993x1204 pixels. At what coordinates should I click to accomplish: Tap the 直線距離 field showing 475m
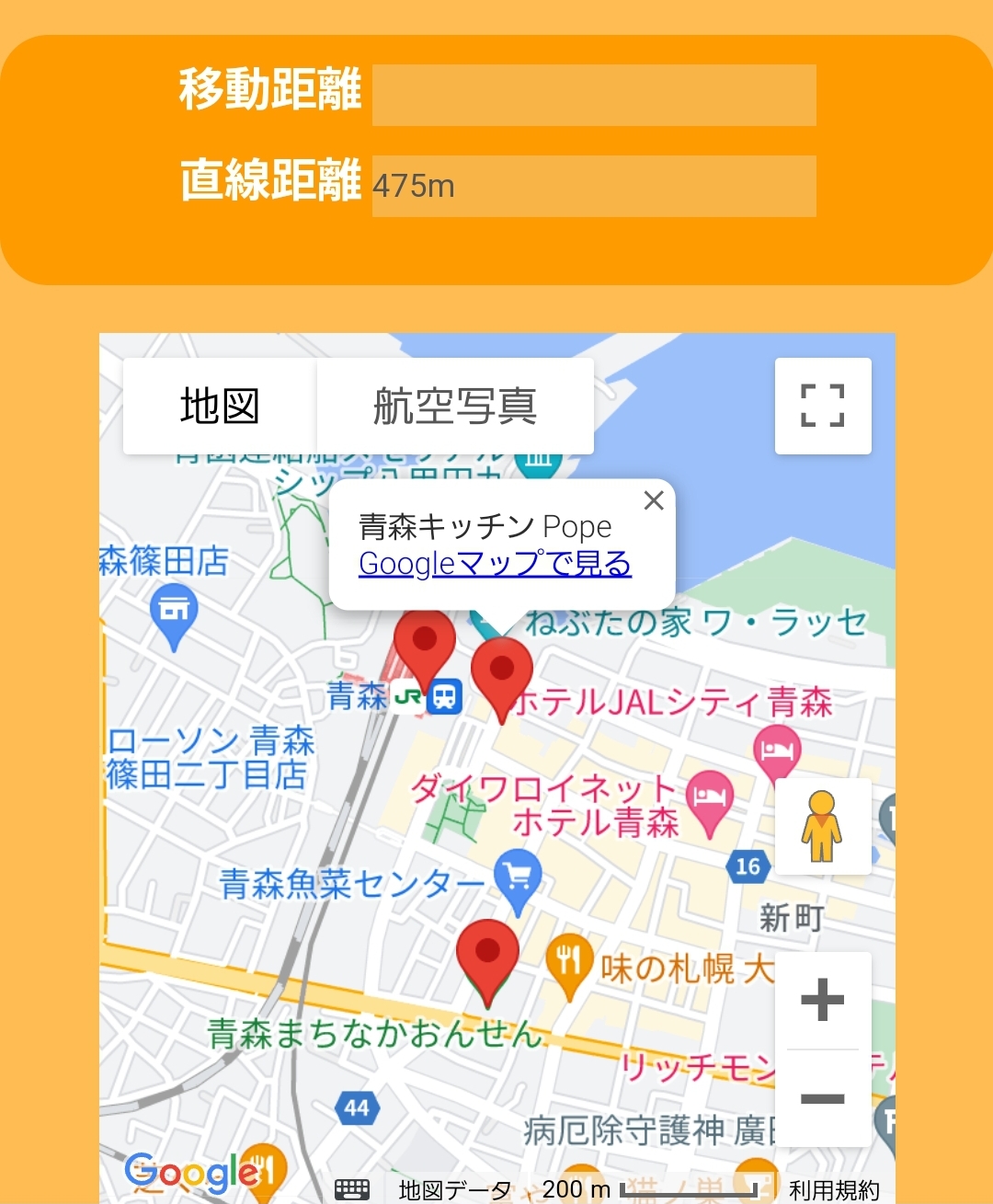point(594,186)
